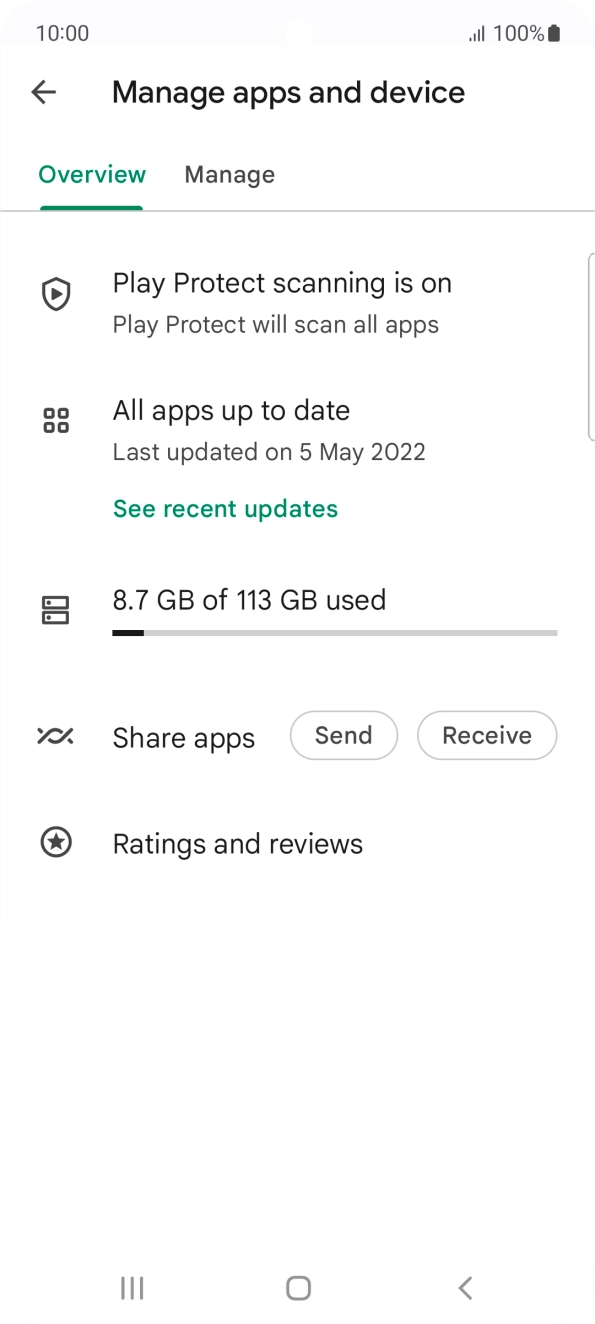Select the Overview tab
595x1324 pixels.
tap(92, 175)
